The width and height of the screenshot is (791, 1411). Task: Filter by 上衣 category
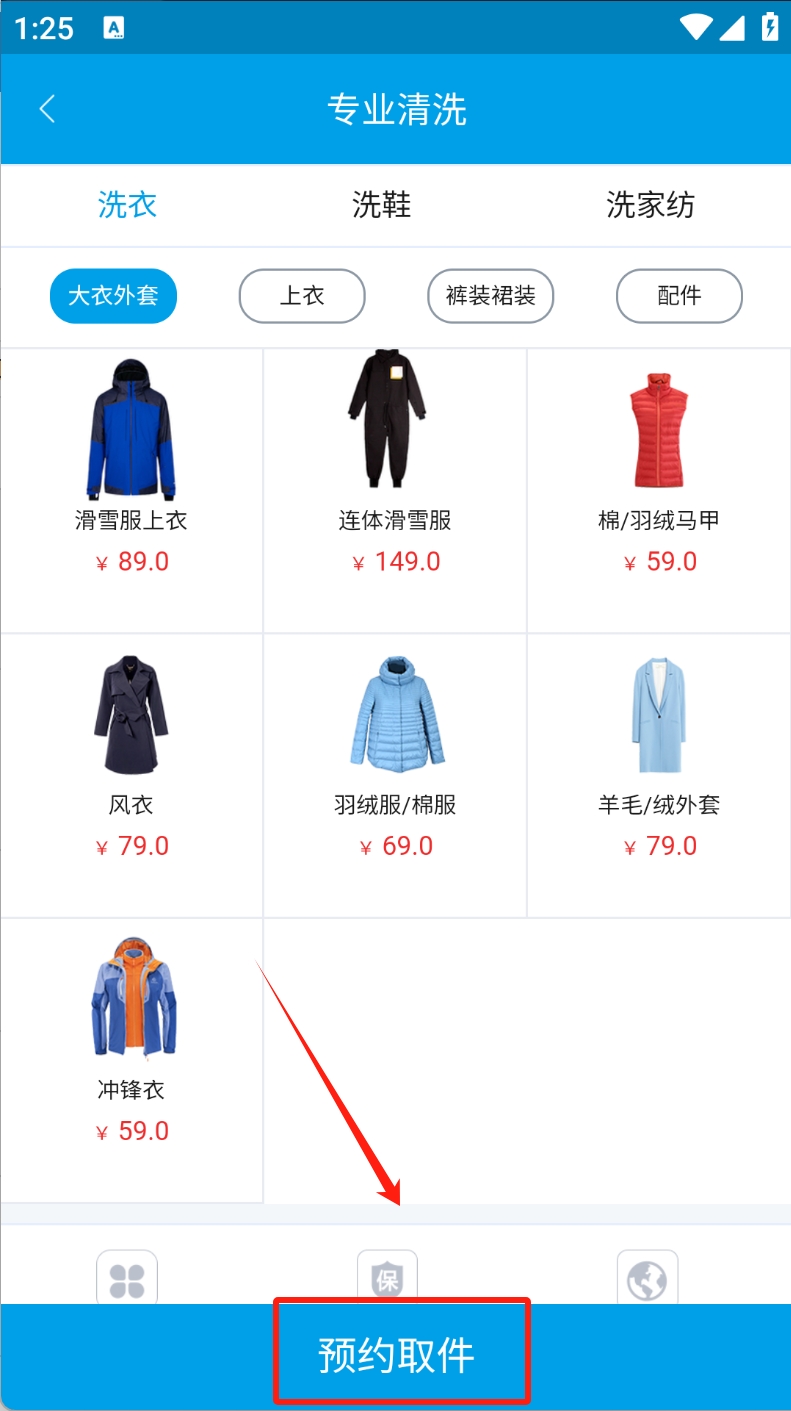[302, 296]
